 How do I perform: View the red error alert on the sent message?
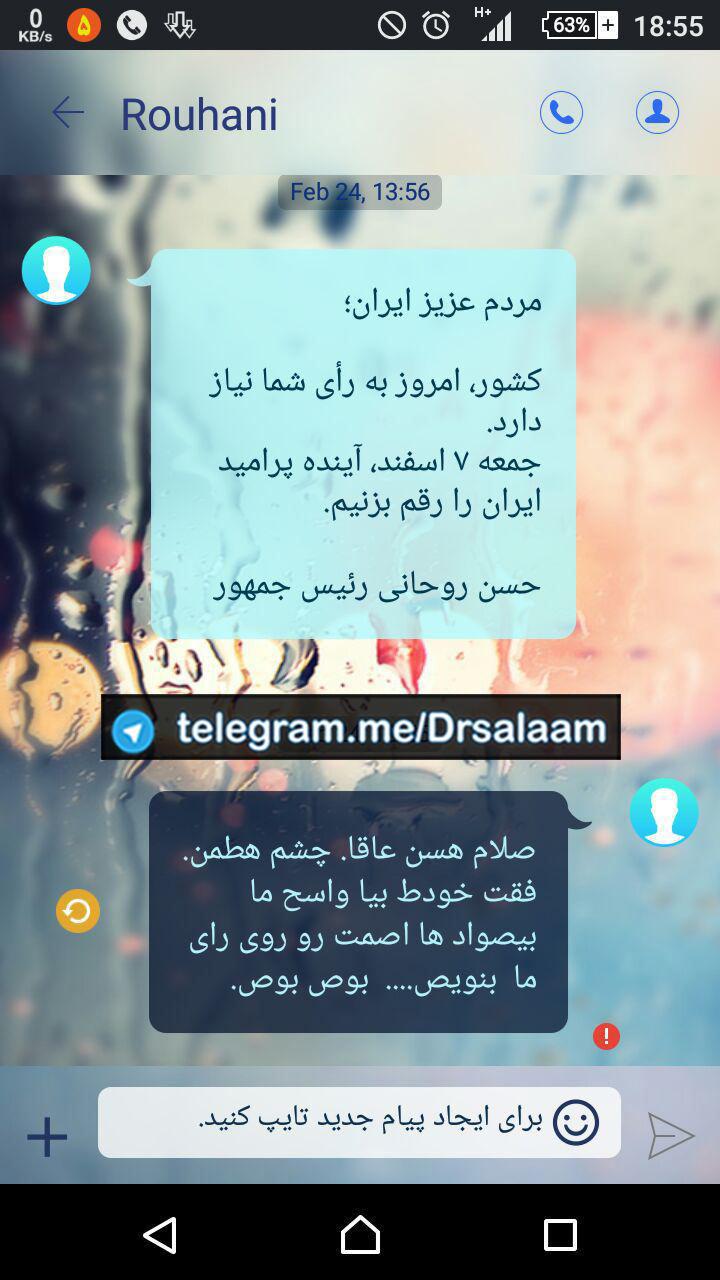[x=606, y=1036]
